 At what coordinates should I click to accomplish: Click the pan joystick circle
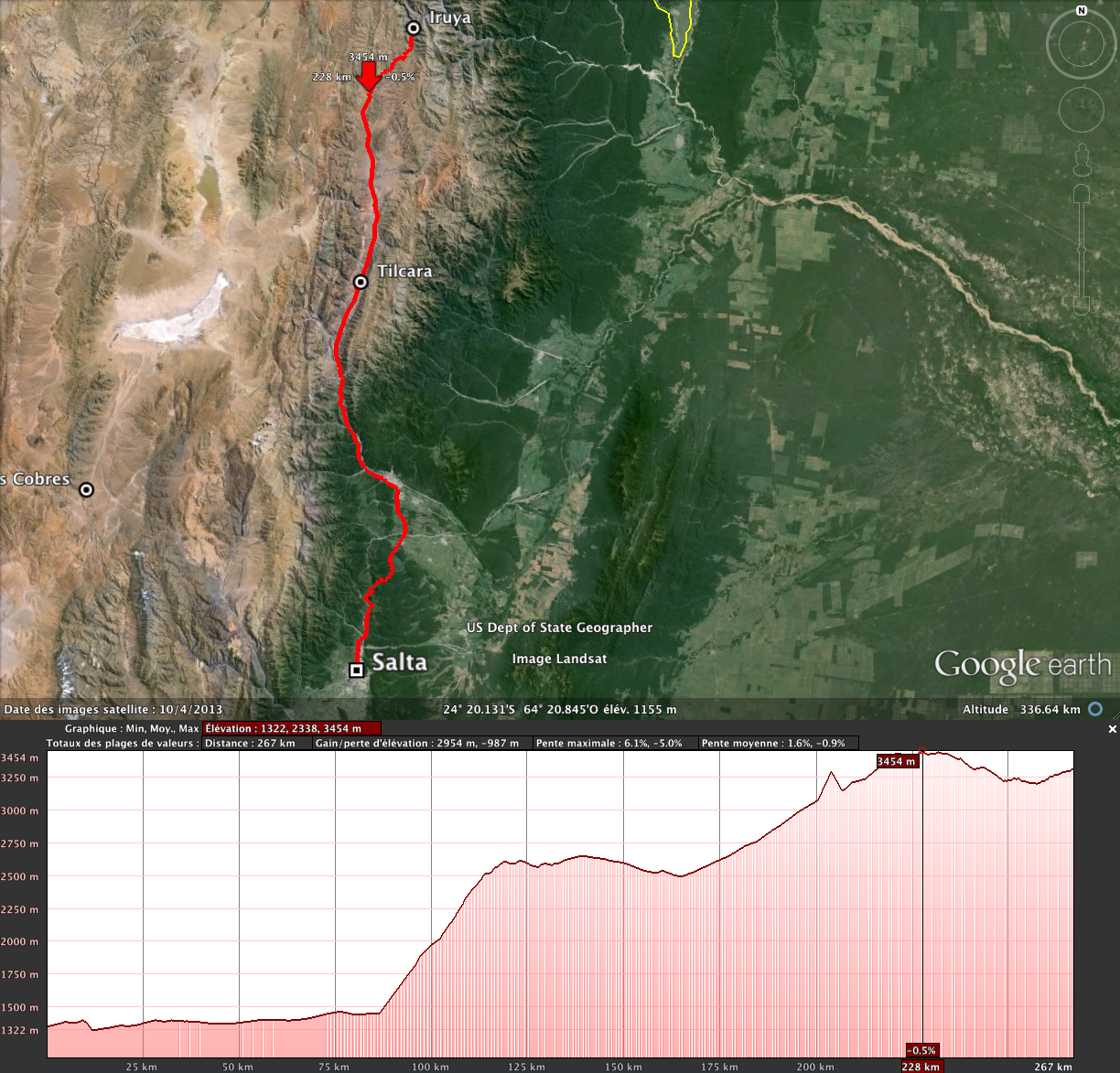[x=1081, y=110]
